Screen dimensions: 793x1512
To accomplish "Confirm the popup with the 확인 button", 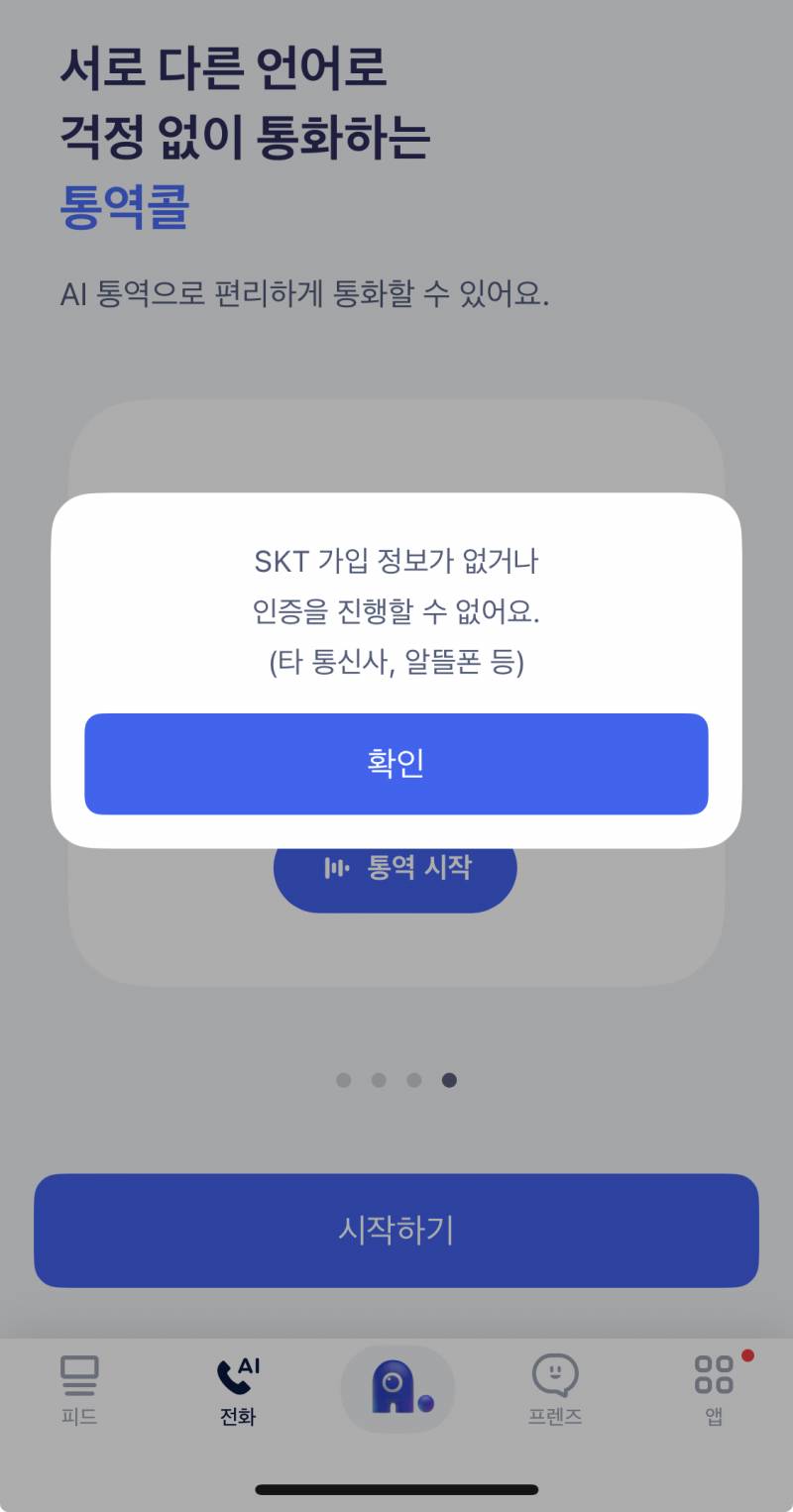I will [x=396, y=763].
